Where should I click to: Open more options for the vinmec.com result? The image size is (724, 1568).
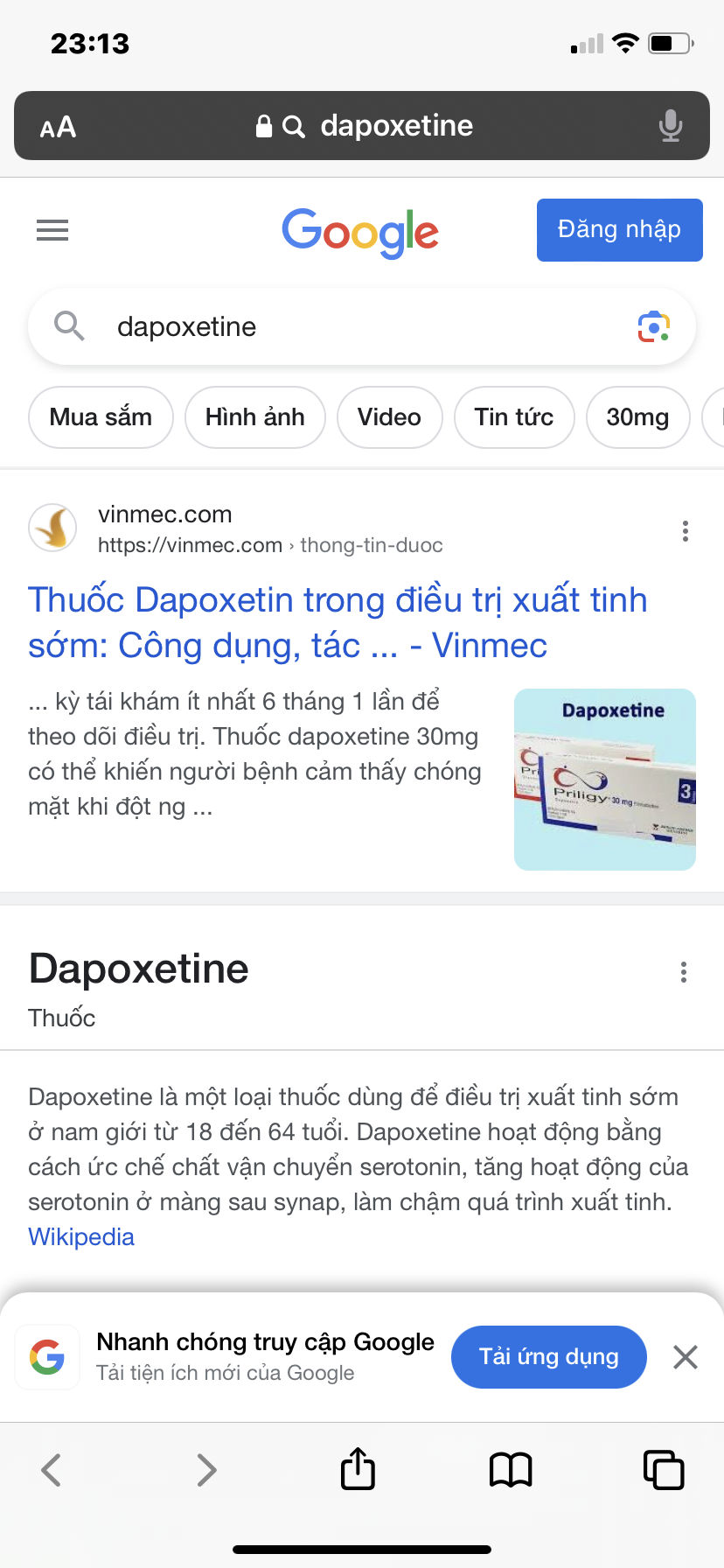[x=686, y=531]
